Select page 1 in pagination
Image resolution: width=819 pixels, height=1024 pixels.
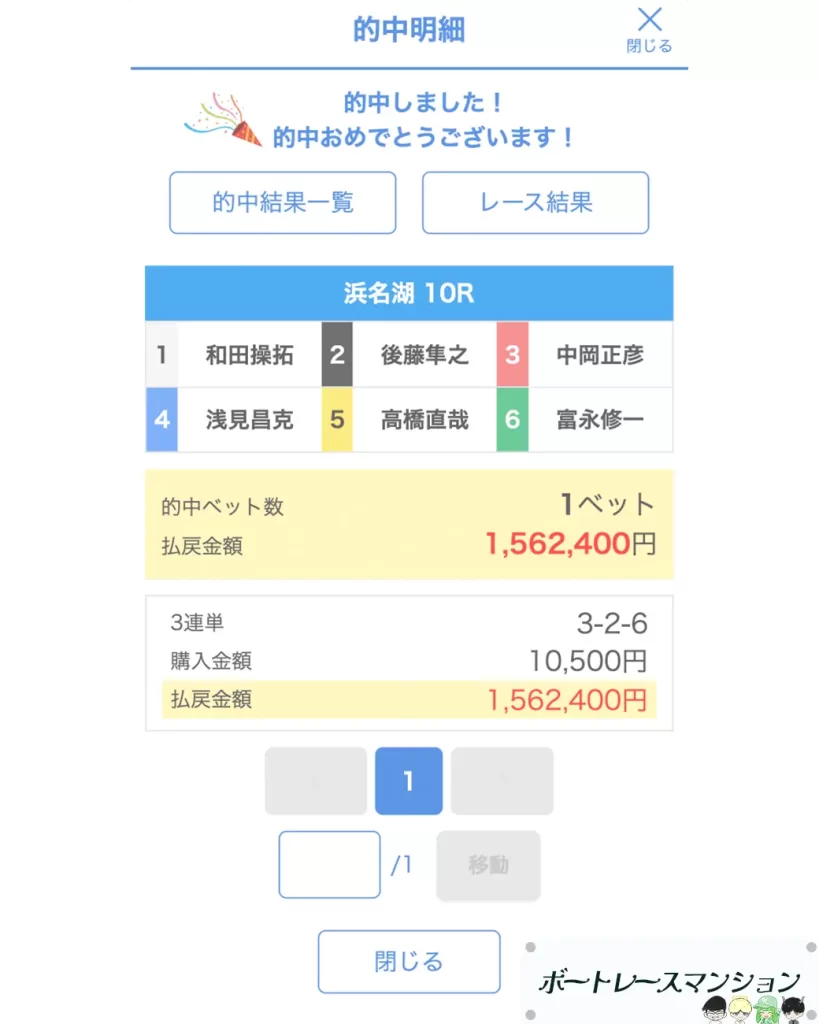click(408, 781)
